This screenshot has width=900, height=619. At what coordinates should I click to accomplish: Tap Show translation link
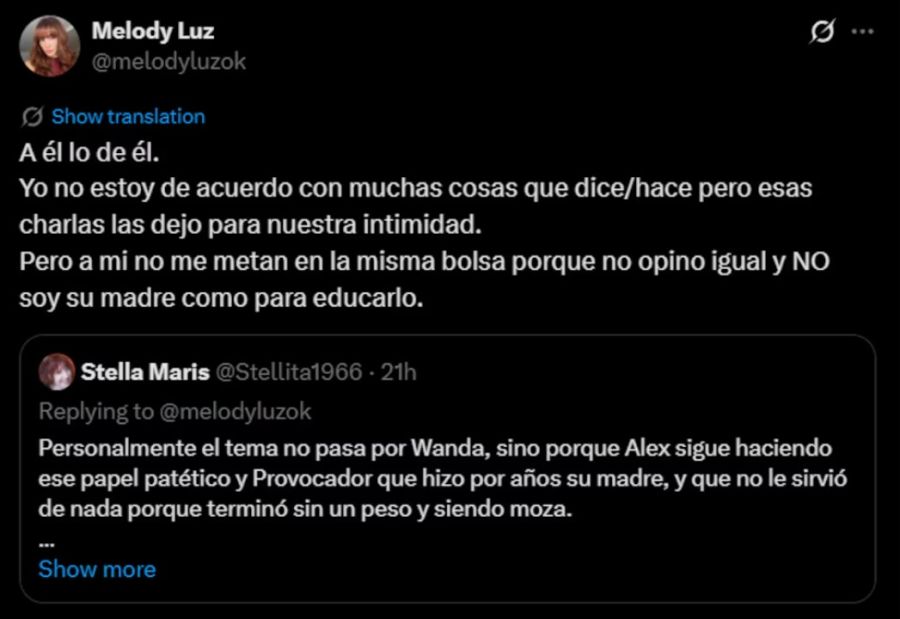(x=127, y=117)
